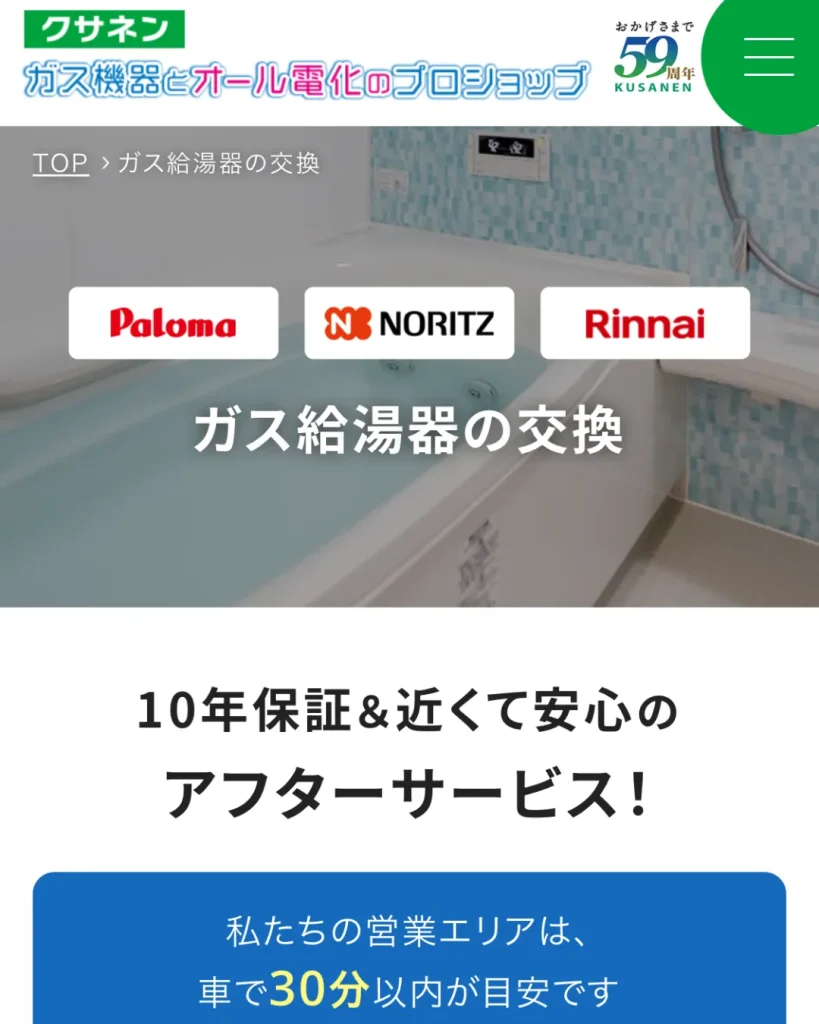Click the 10年保証 headline text
819x1024 pixels.
pyautogui.click(x=409, y=712)
